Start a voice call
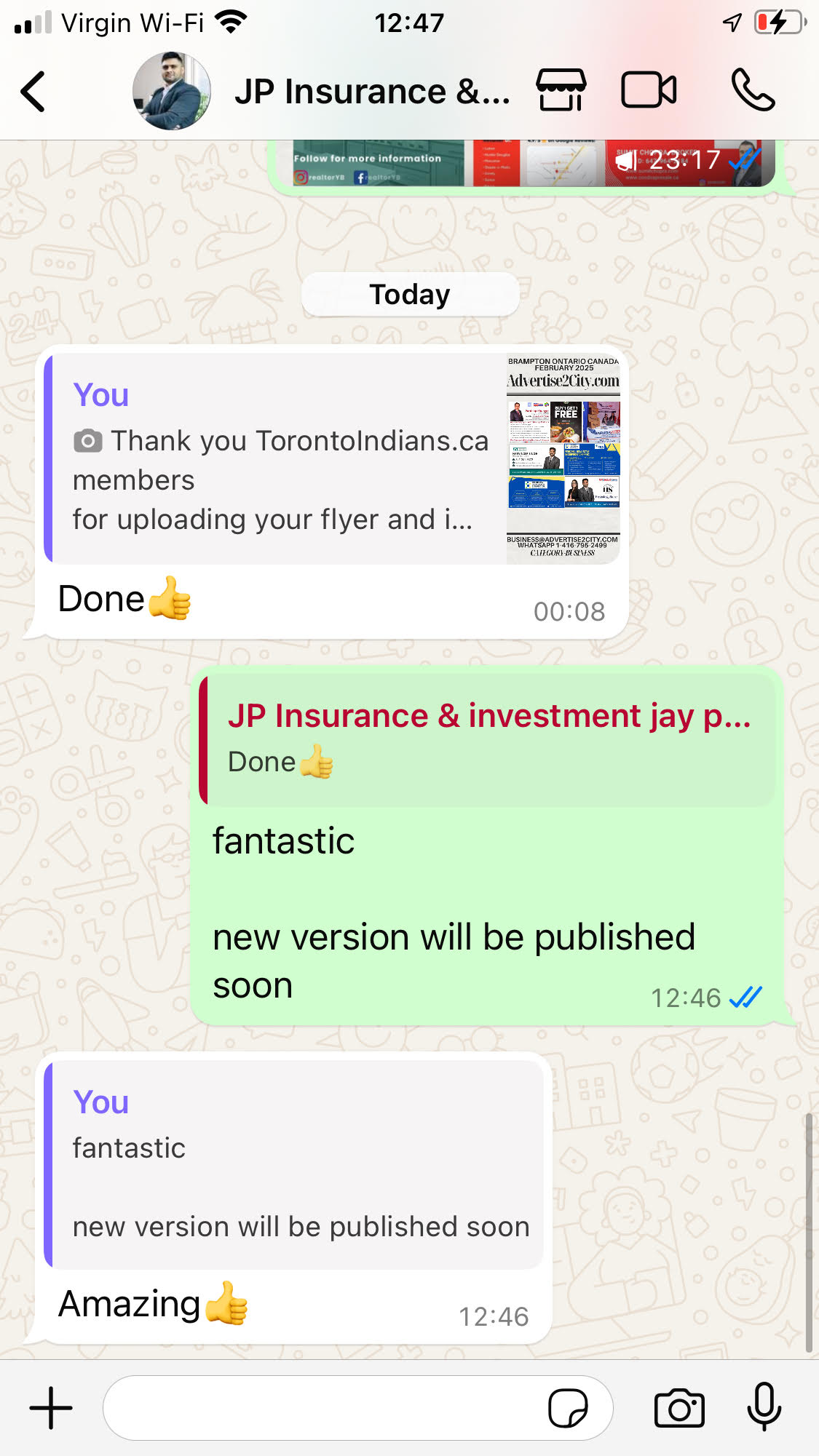The image size is (819, 1456). [x=752, y=90]
